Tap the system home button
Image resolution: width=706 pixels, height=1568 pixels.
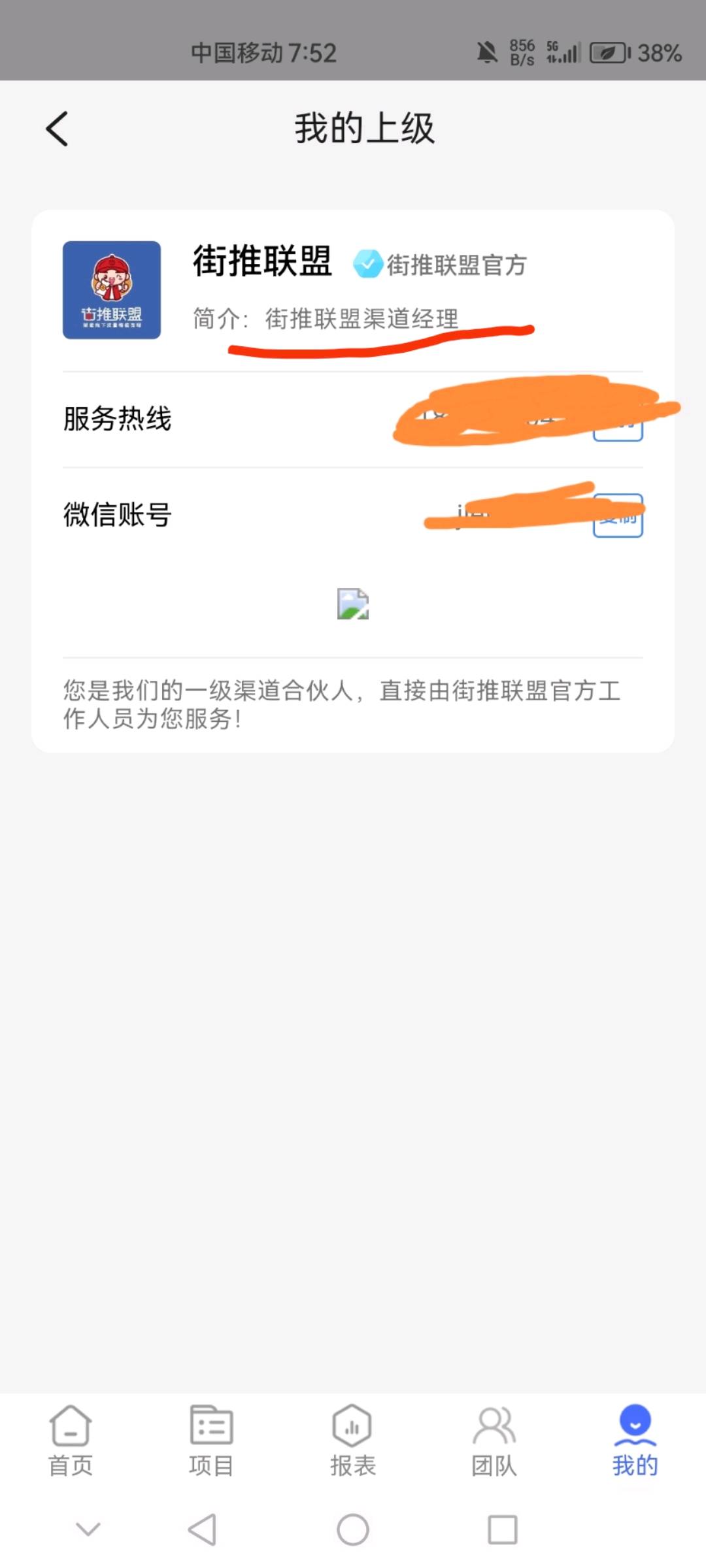click(x=353, y=1529)
